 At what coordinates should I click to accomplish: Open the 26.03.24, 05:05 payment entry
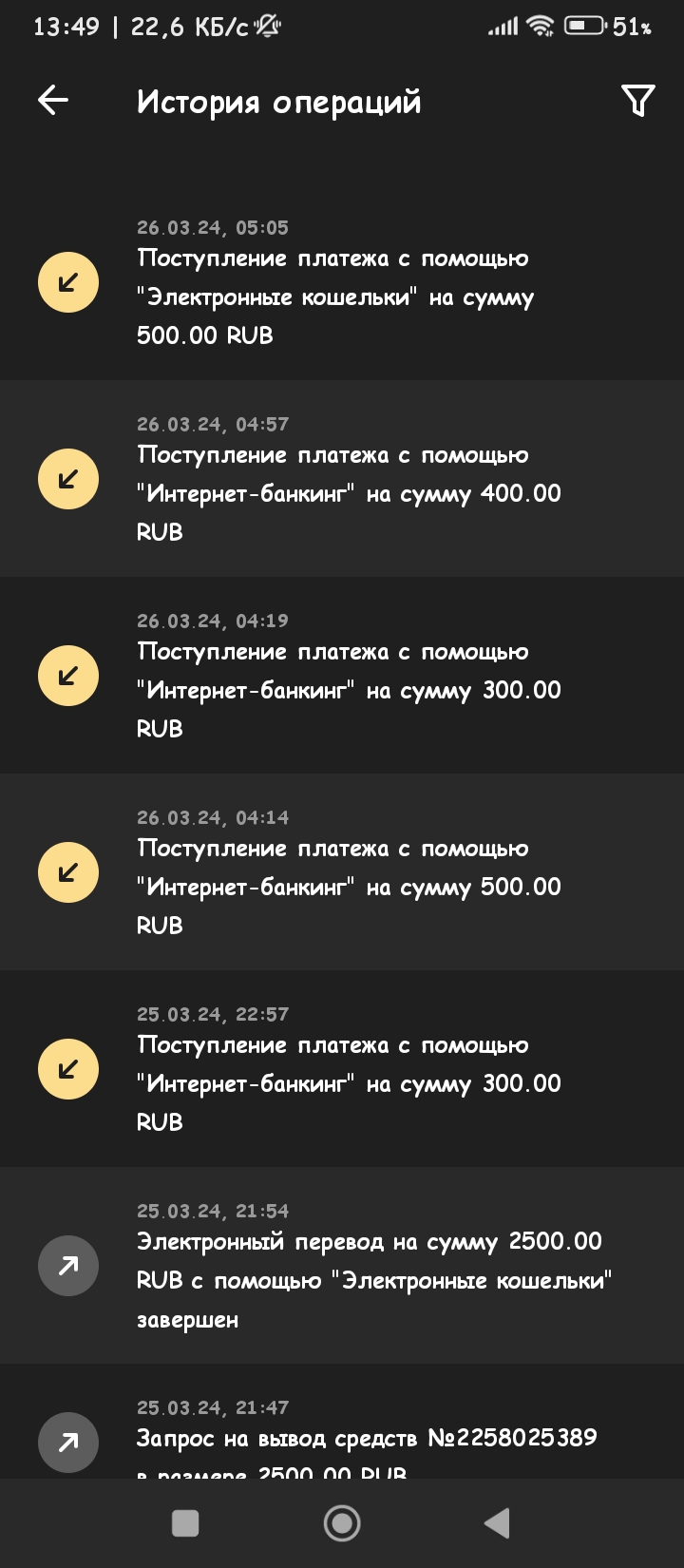coord(342,283)
